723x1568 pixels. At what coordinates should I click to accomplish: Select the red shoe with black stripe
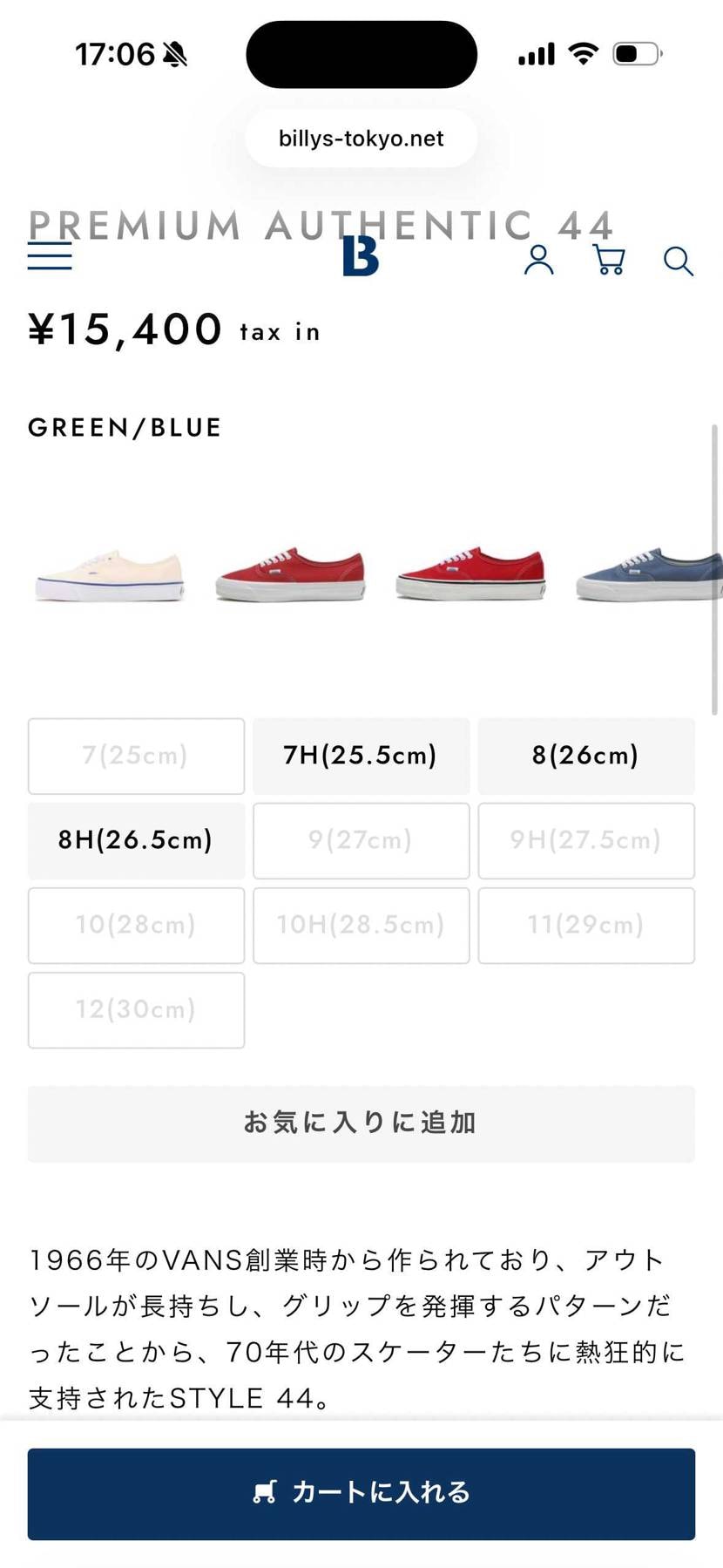tap(470, 575)
